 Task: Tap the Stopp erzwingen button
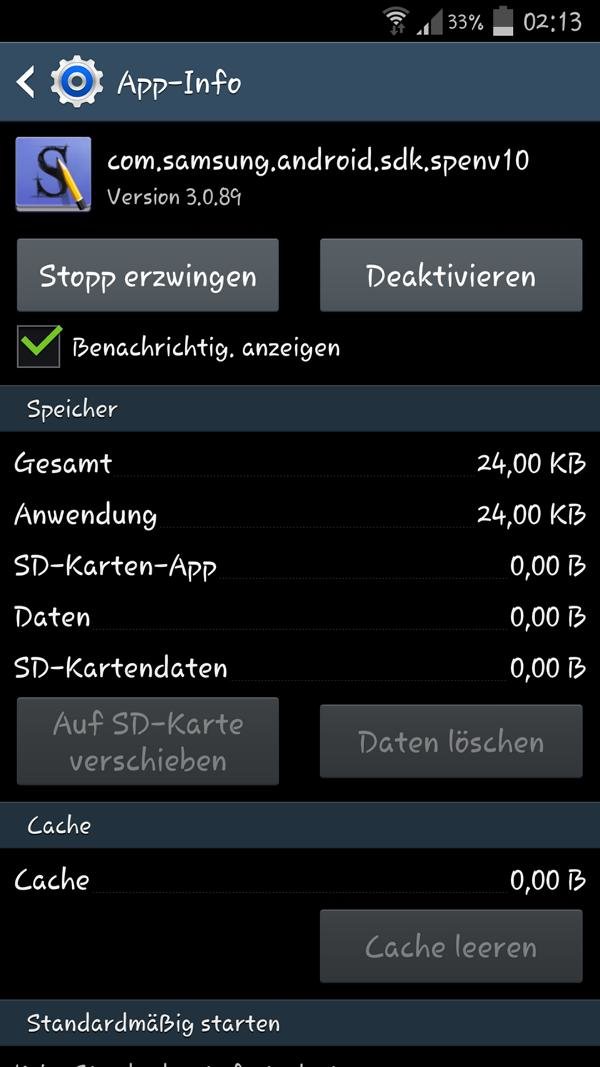[148, 275]
